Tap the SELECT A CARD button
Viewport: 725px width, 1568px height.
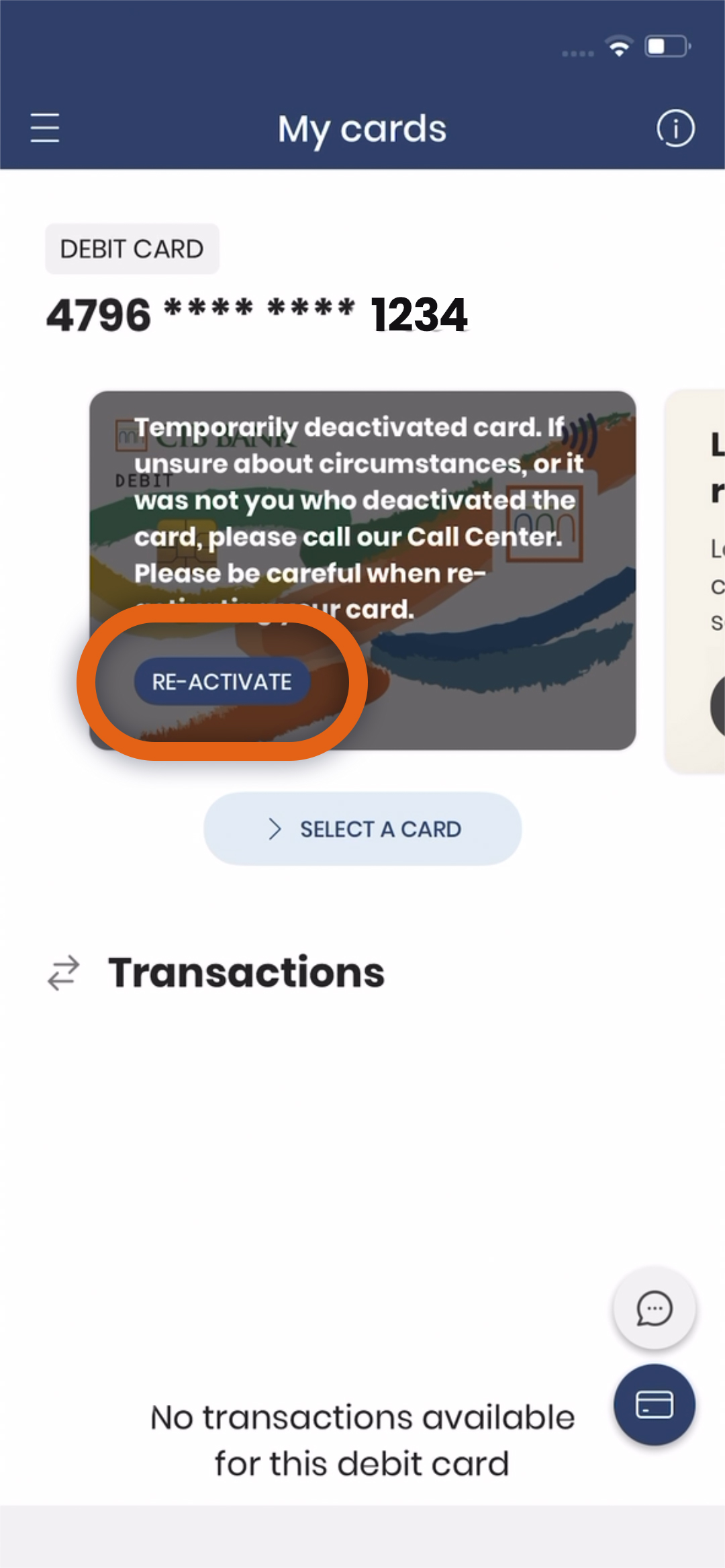(362, 829)
